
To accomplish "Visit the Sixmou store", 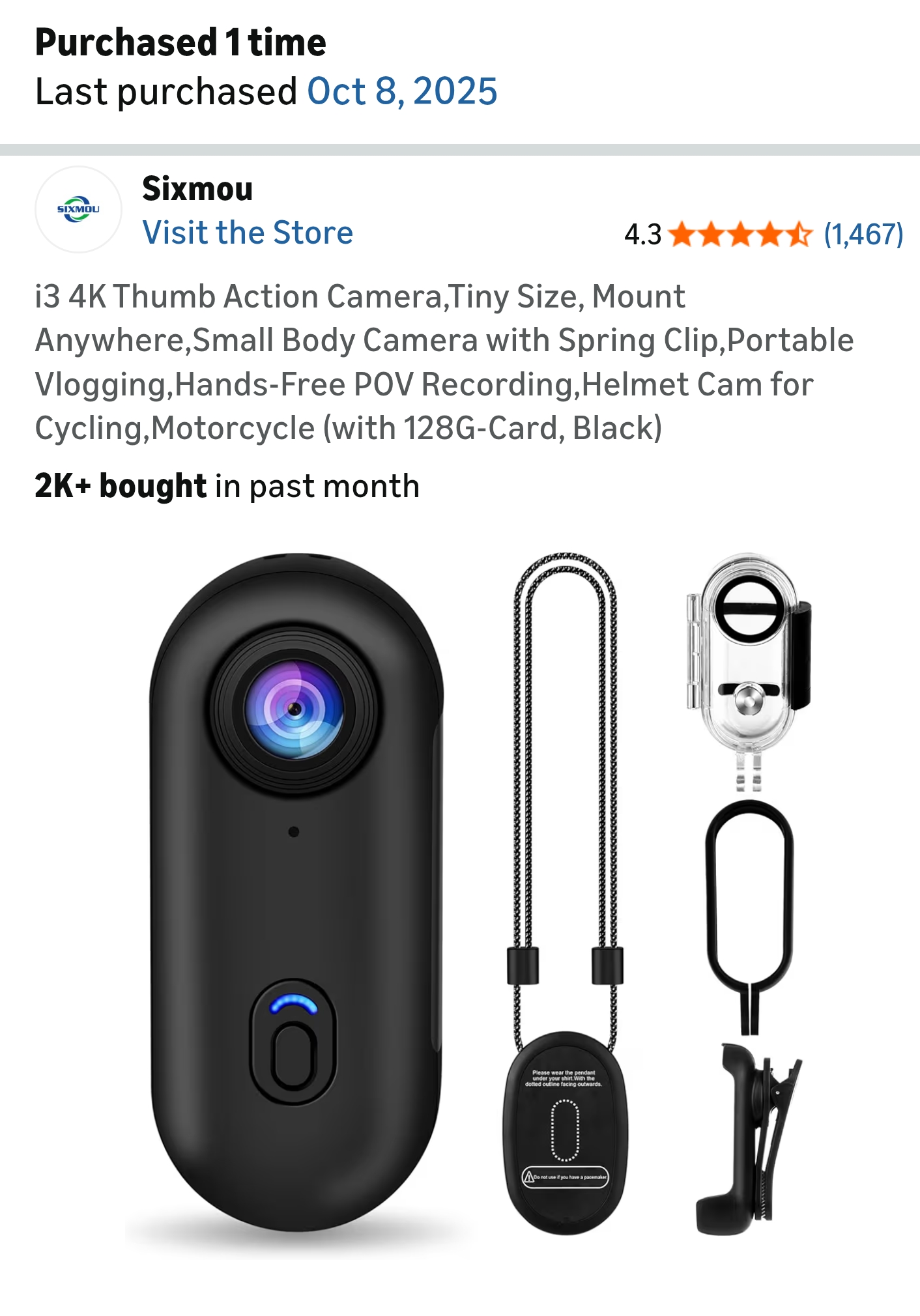I will (248, 233).
